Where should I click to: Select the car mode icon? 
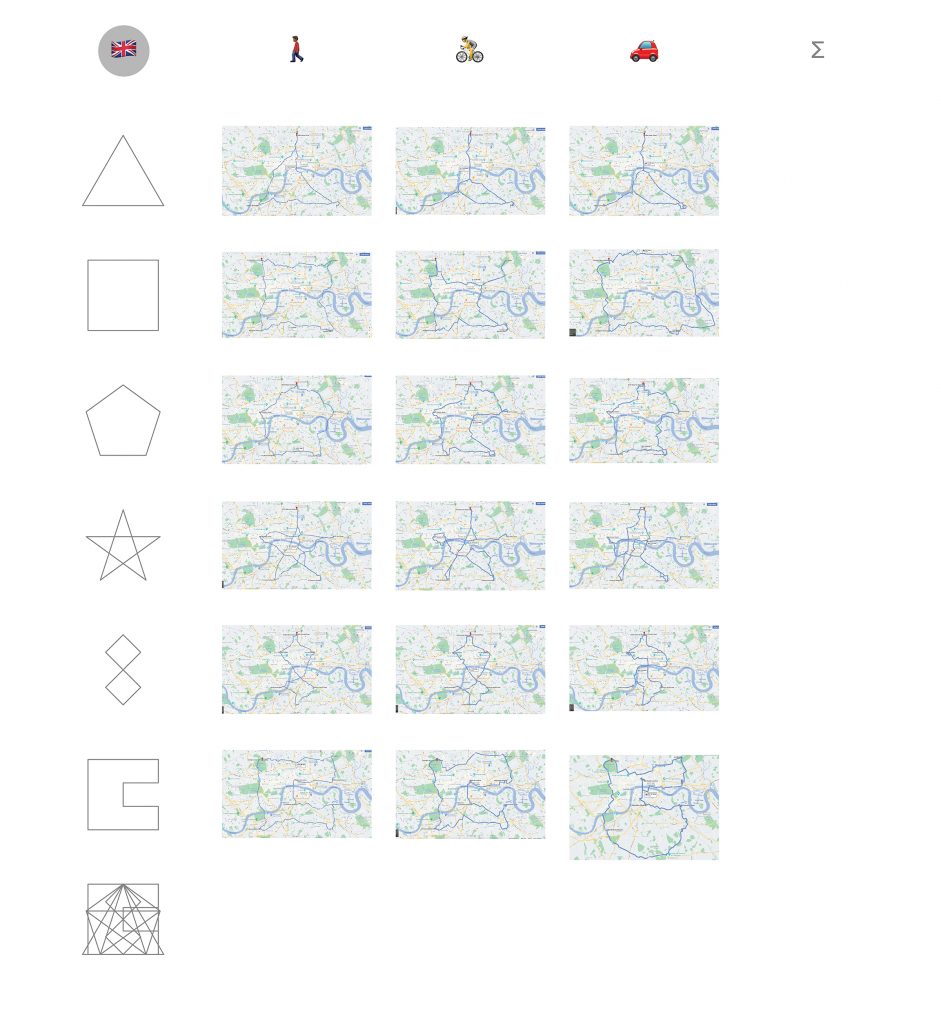[x=644, y=49]
